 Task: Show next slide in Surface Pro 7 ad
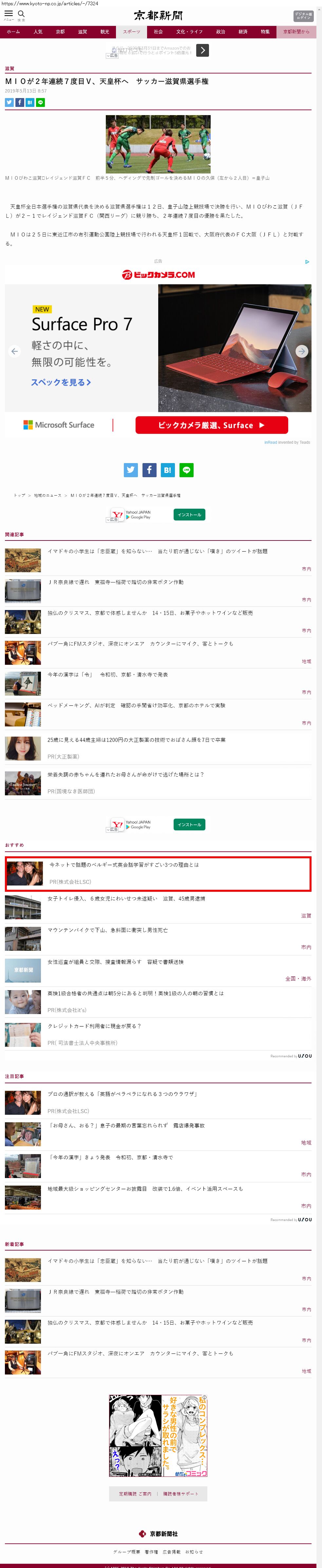tap(301, 351)
